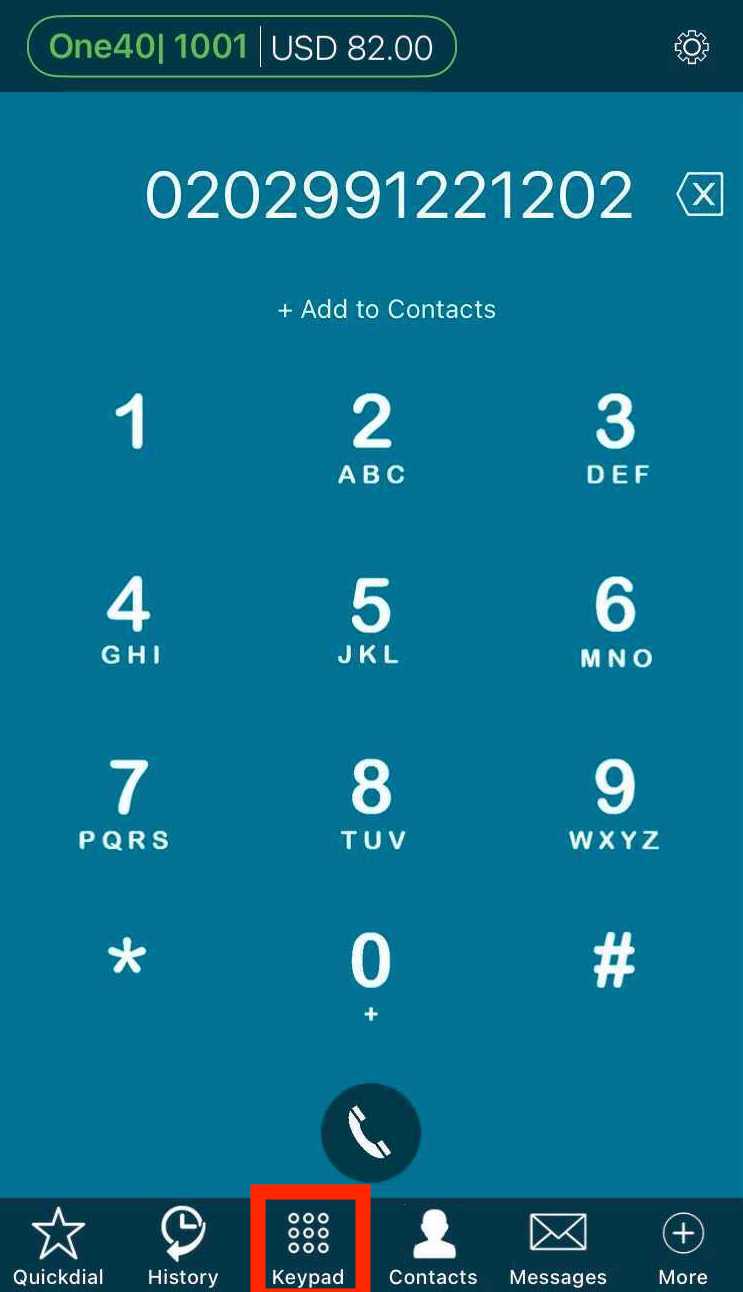
Task: Dial the 4 GHI key
Action: tap(130, 620)
